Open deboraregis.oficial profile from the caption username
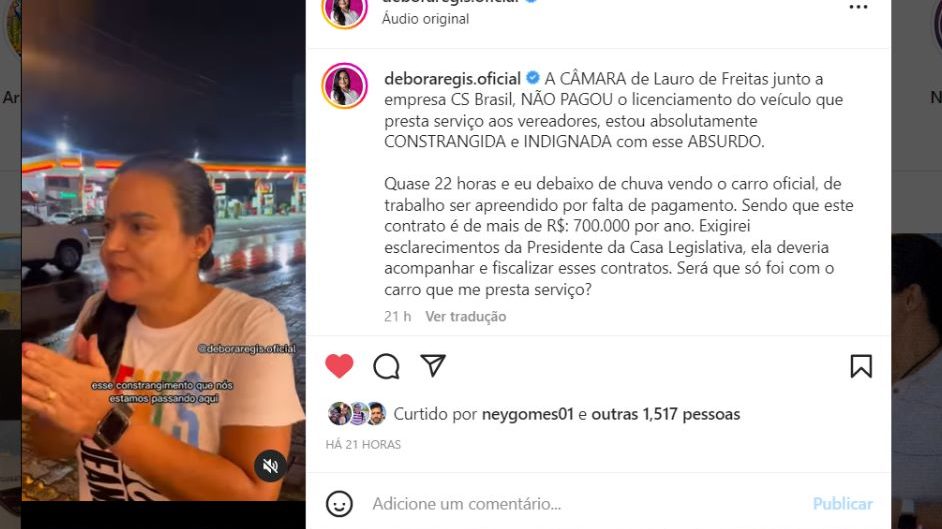Screen dimensions: 942x529 click(452, 79)
